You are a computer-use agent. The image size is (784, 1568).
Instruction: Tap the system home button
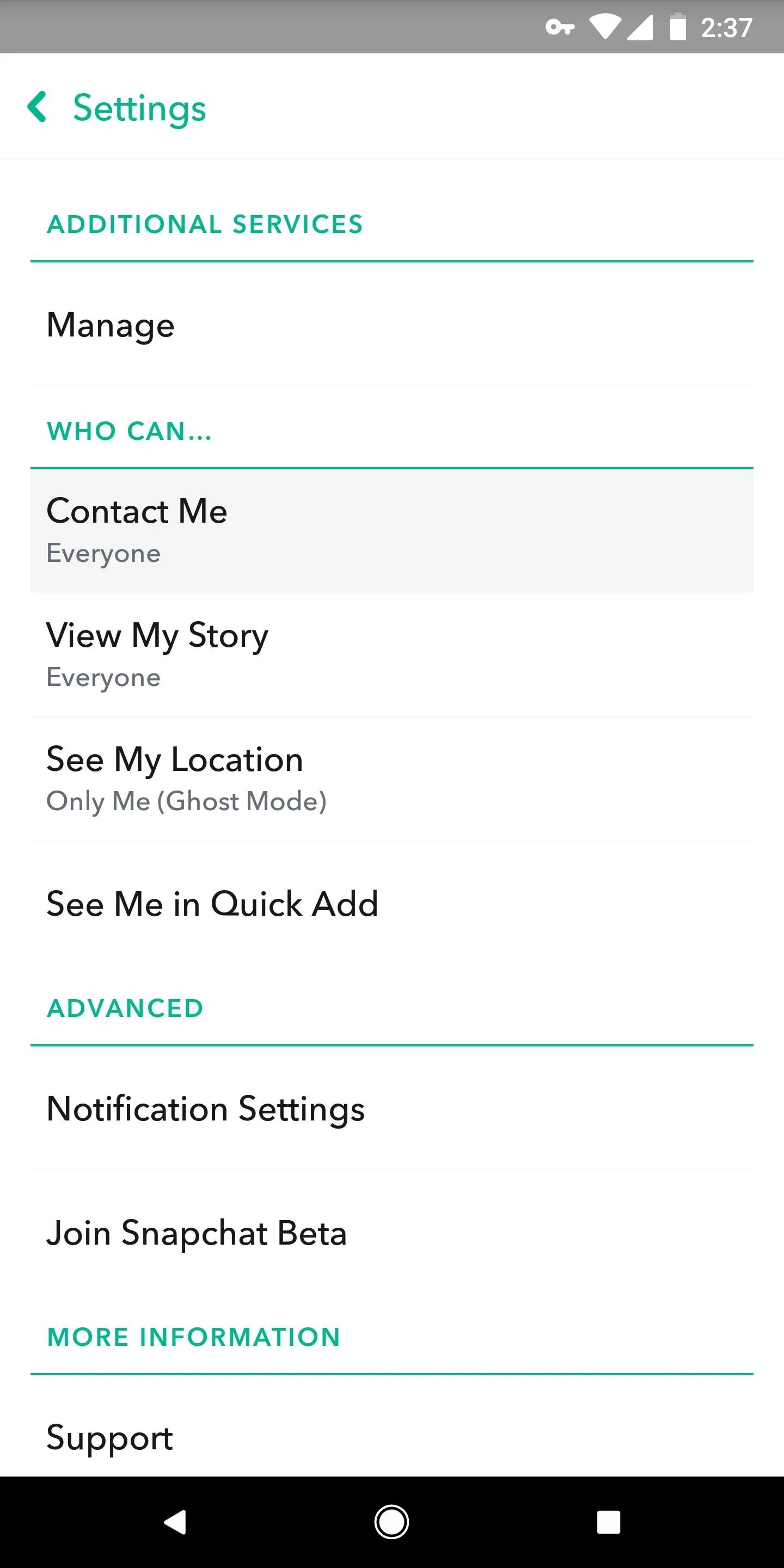click(x=391, y=1522)
